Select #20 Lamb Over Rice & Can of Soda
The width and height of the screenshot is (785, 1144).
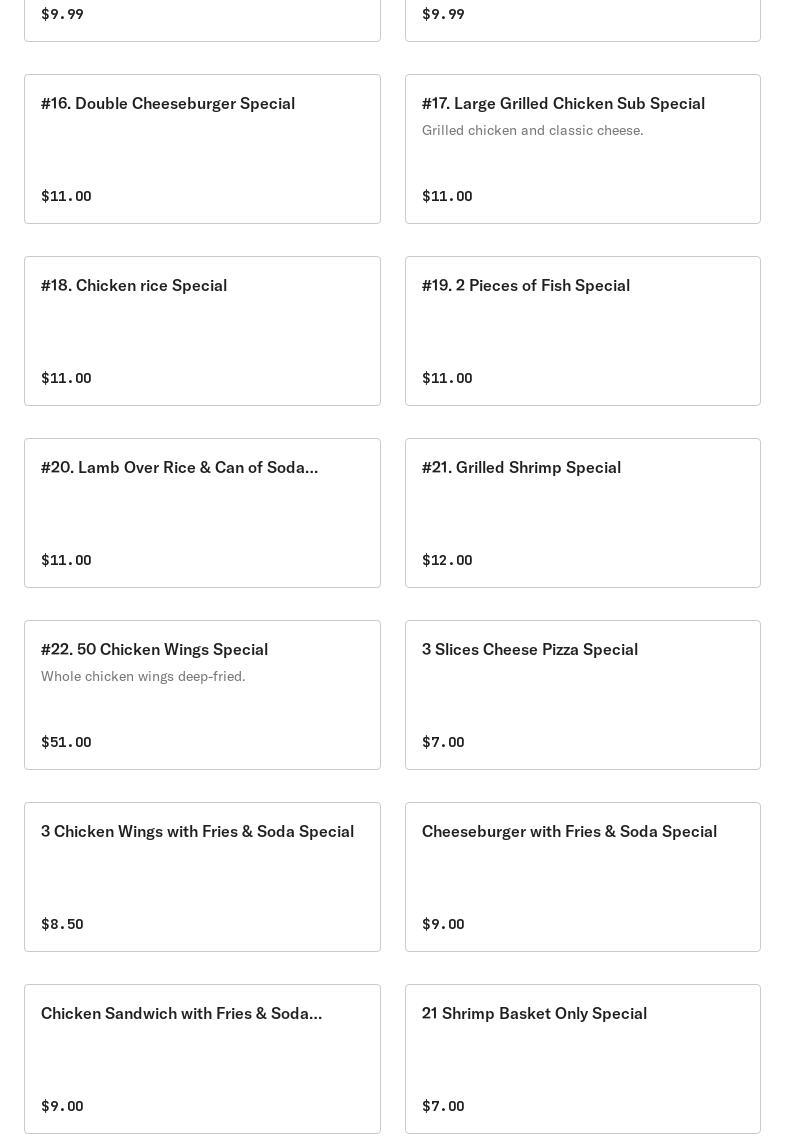202,513
